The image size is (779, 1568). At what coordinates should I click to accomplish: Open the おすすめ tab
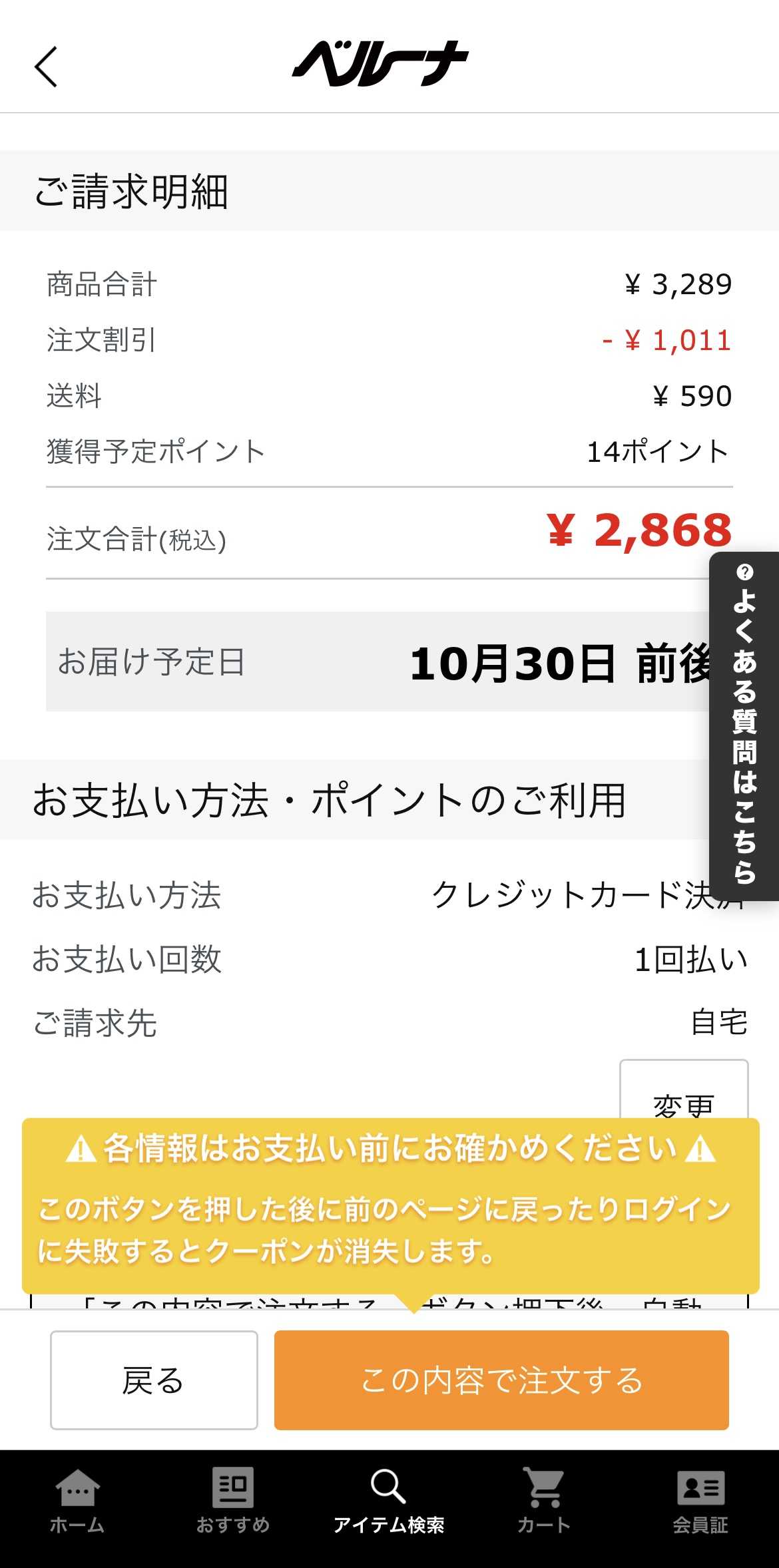(233, 1500)
